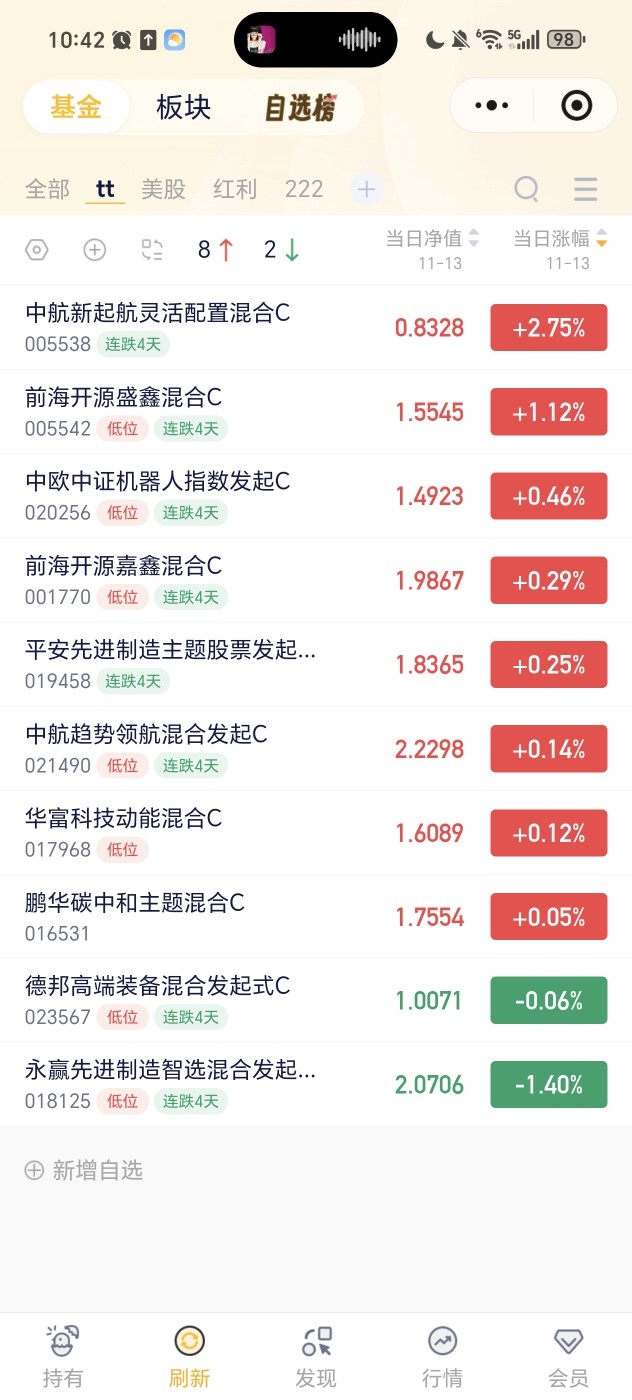Screen dimensions: 632x1400
Task: Switch to the 会员 tab
Action: (x=568, y=1356)
